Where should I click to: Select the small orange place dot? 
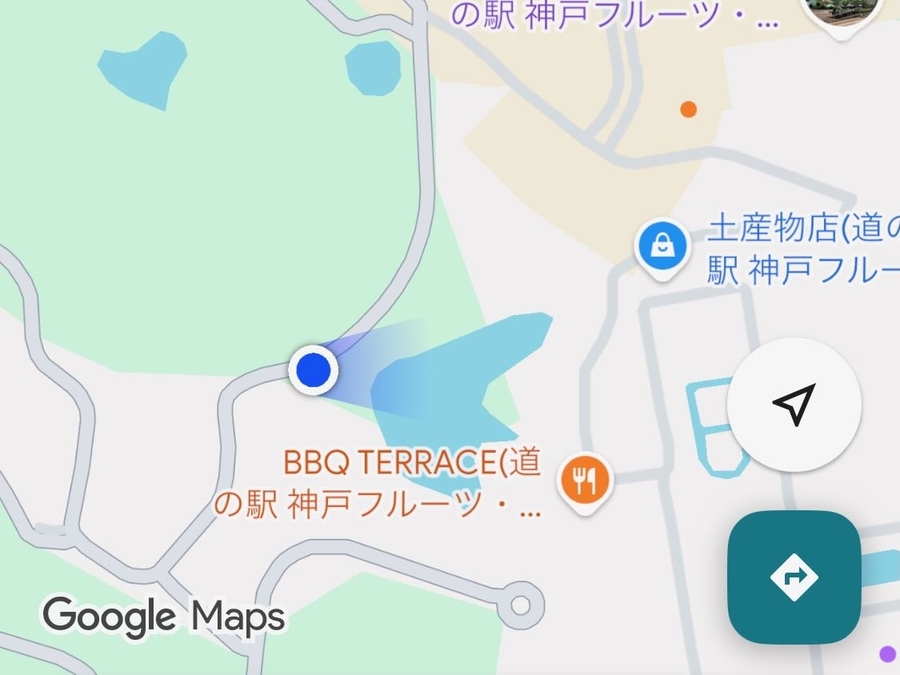[688, 108]
